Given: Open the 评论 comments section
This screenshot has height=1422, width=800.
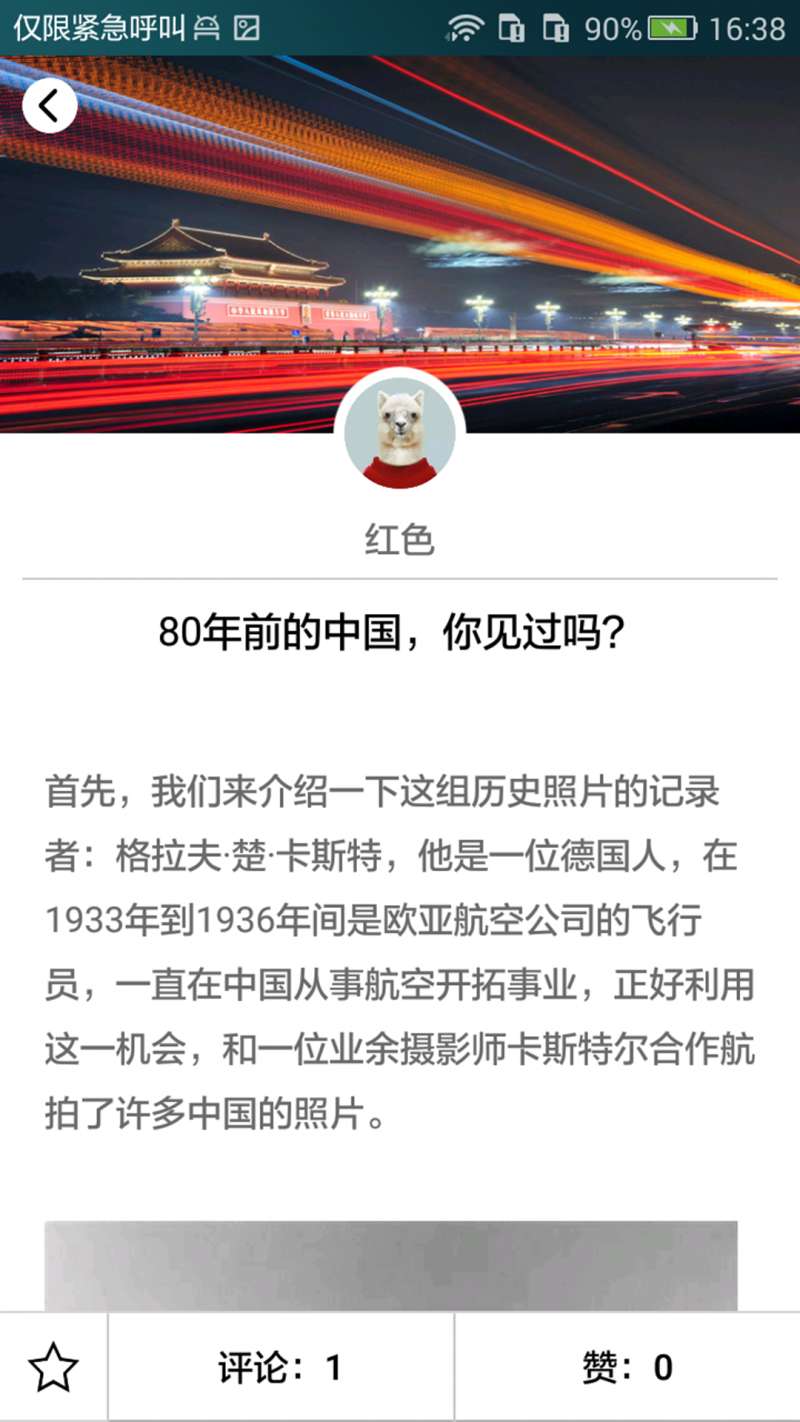Looking at the screenshot, I should click(281, 1367).
